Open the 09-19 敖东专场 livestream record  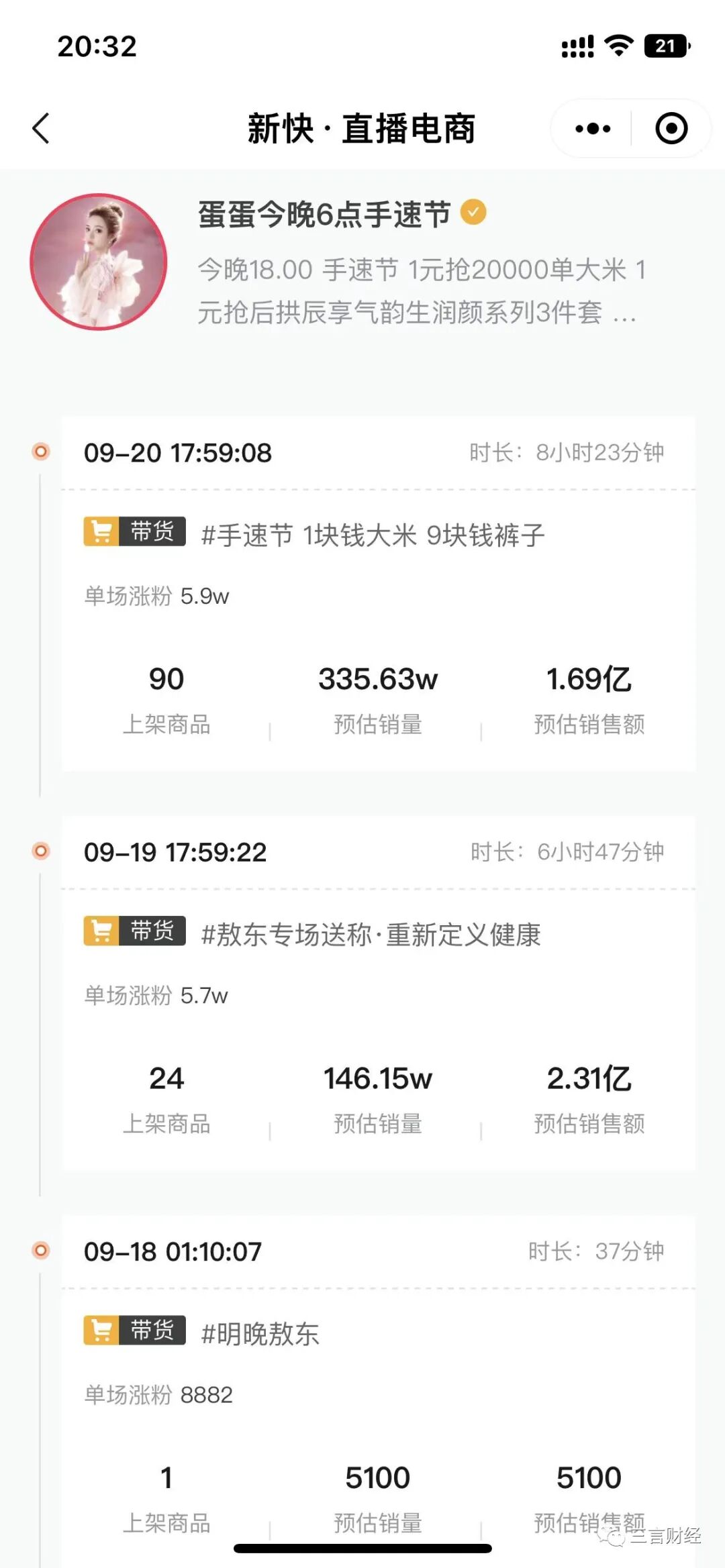pyautogui.click(x=379, y=994)
